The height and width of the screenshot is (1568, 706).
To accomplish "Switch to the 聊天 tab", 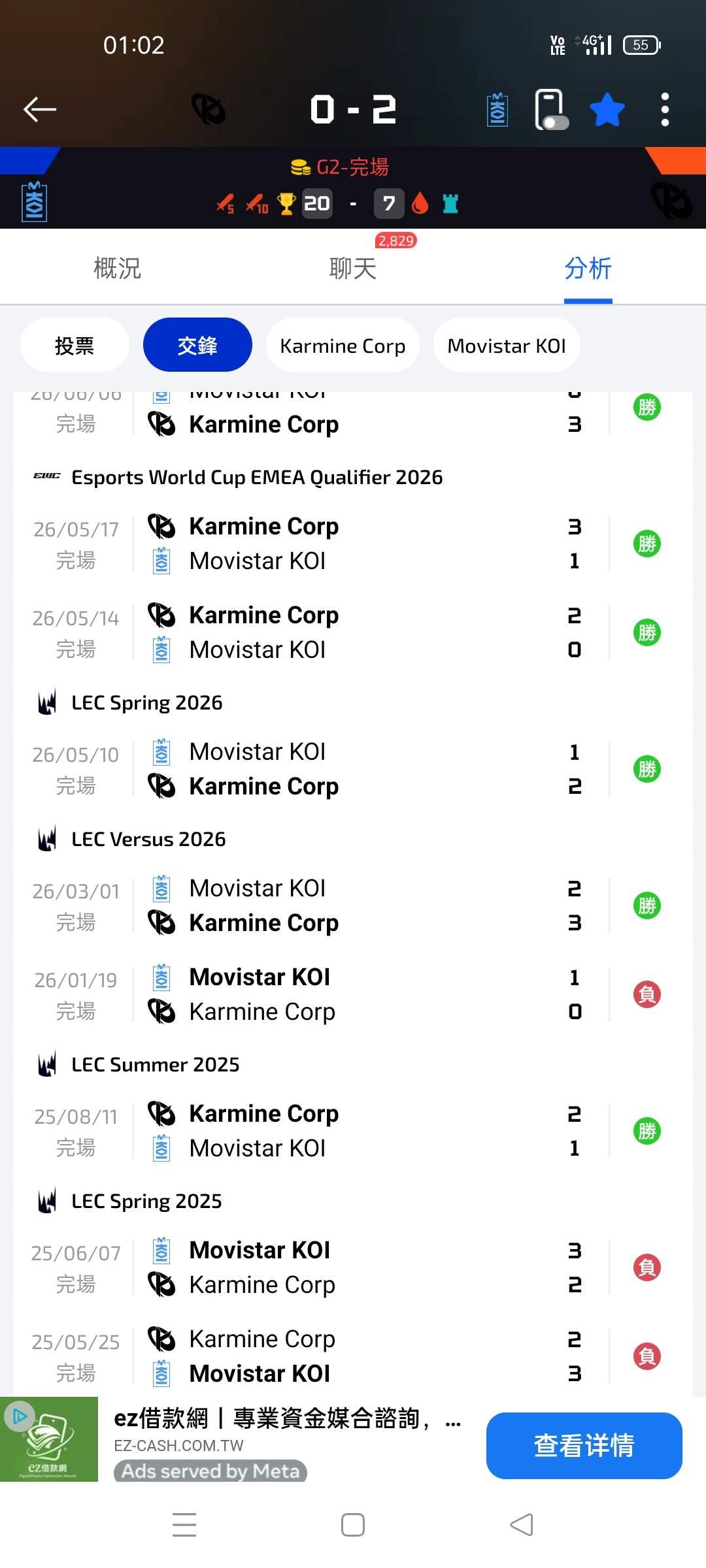I will point(353,269).
